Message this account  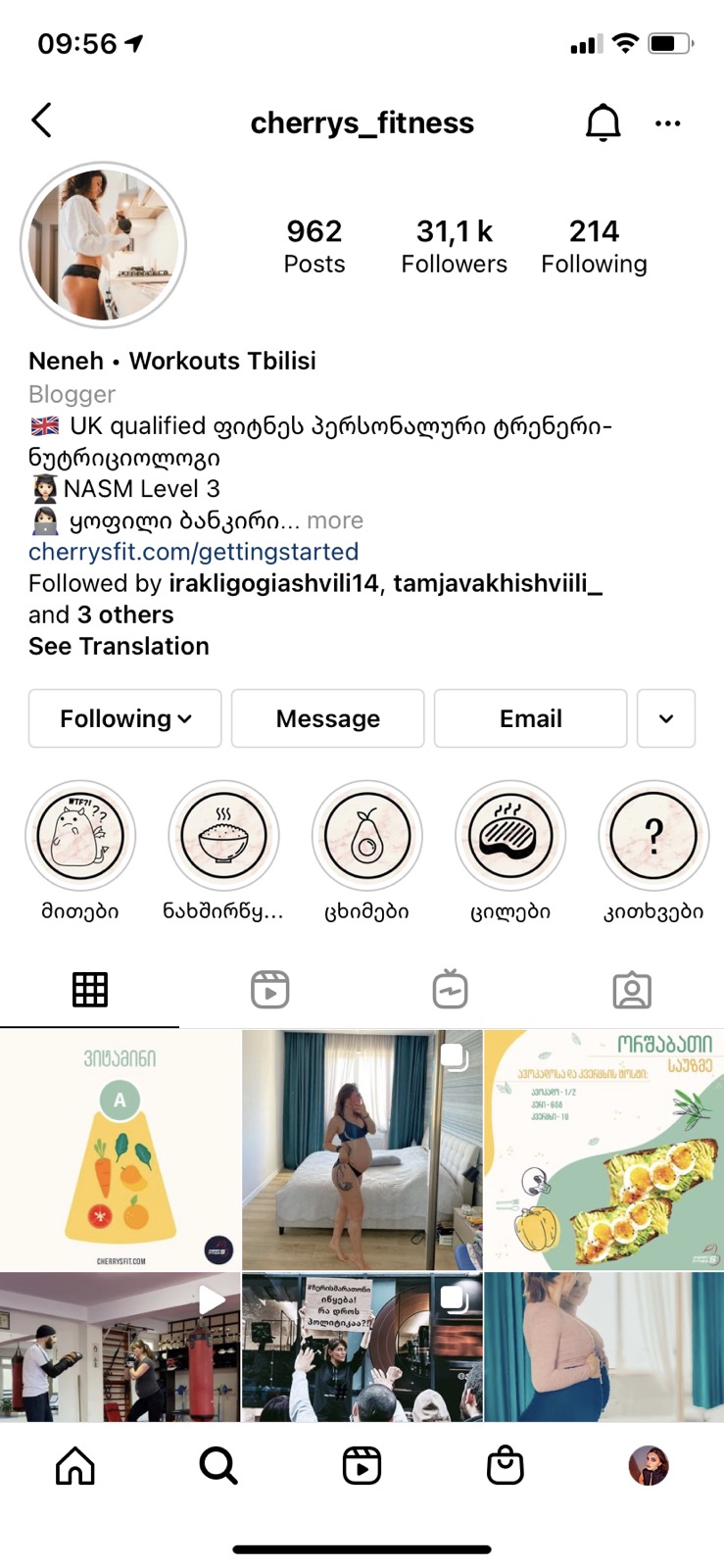pos(327,718)
